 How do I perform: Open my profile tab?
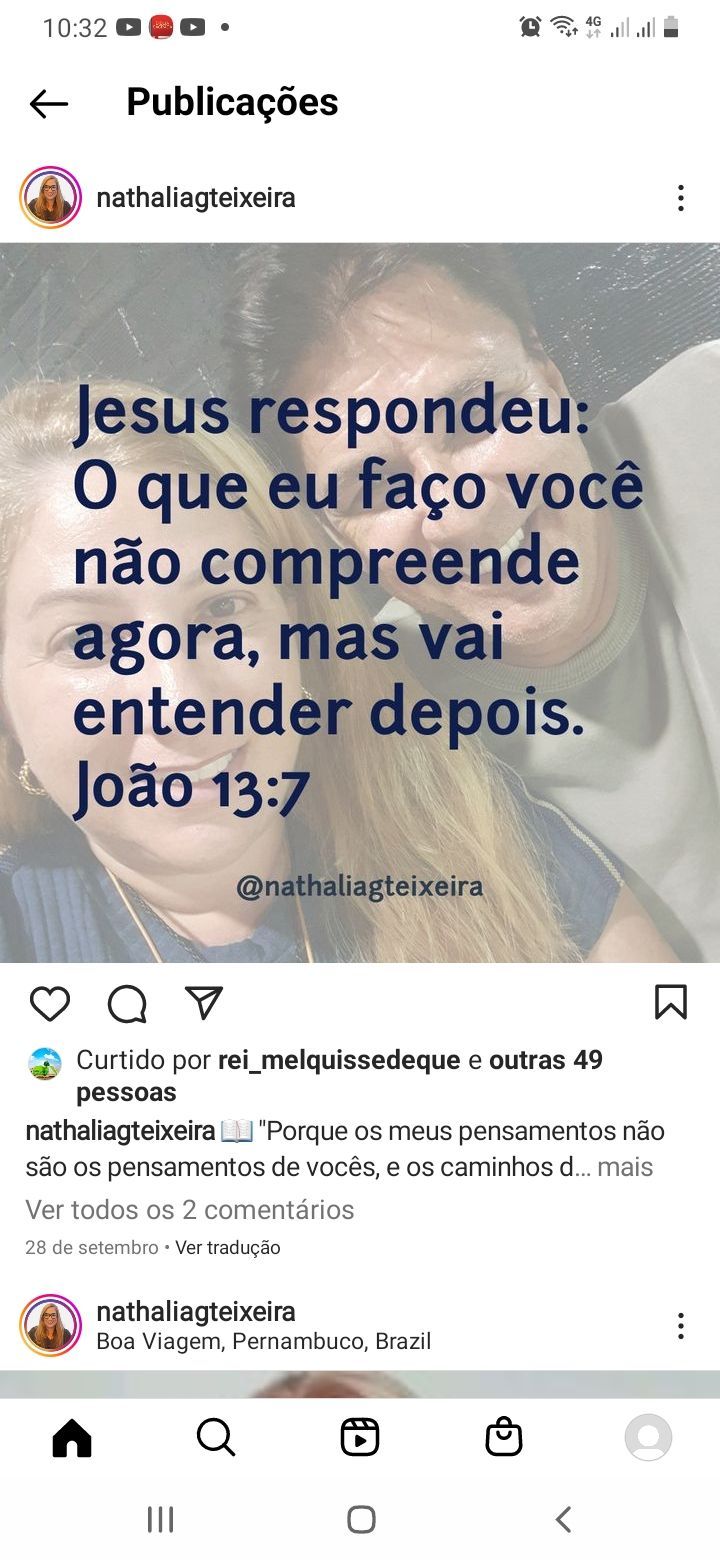[x=648, y=1438]
